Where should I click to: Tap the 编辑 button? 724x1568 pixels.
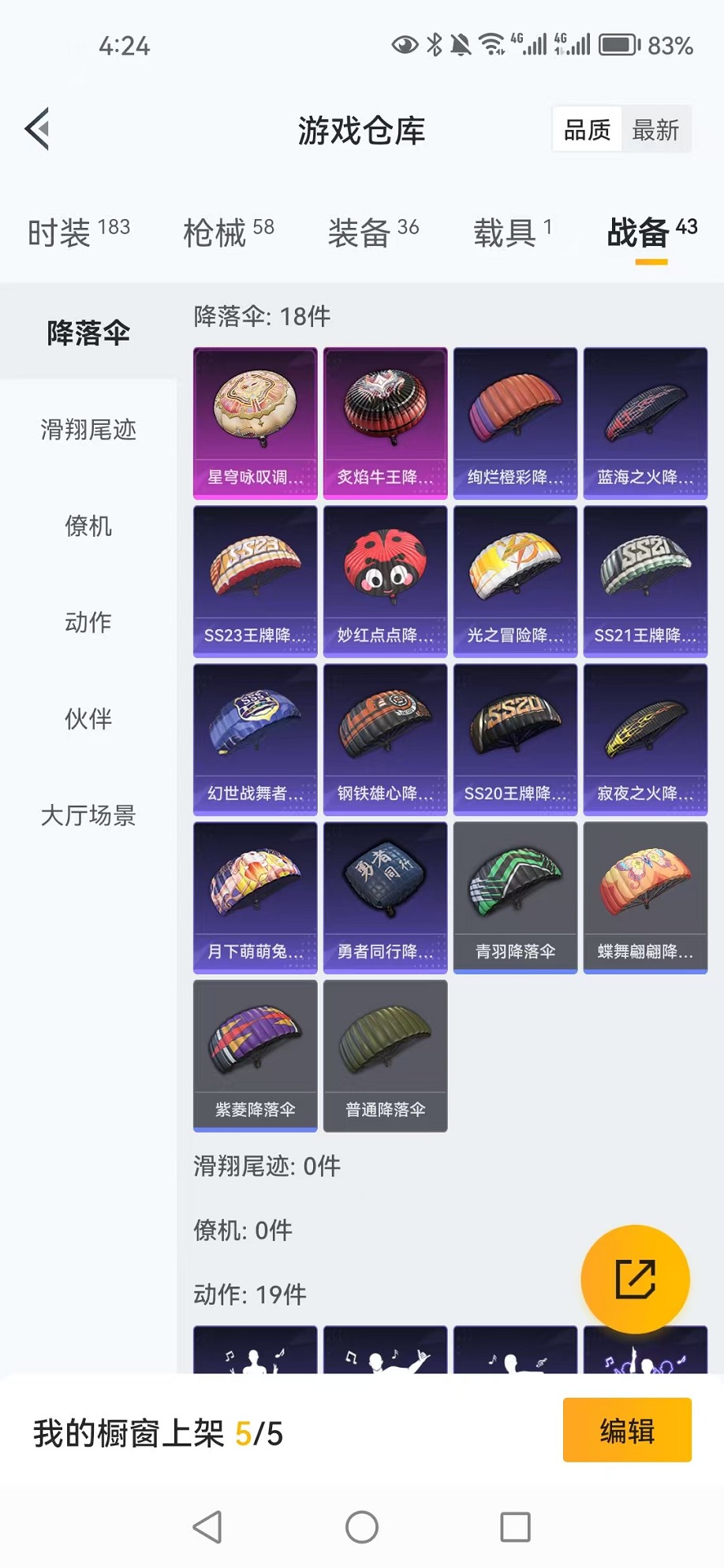click(627, 1430)
